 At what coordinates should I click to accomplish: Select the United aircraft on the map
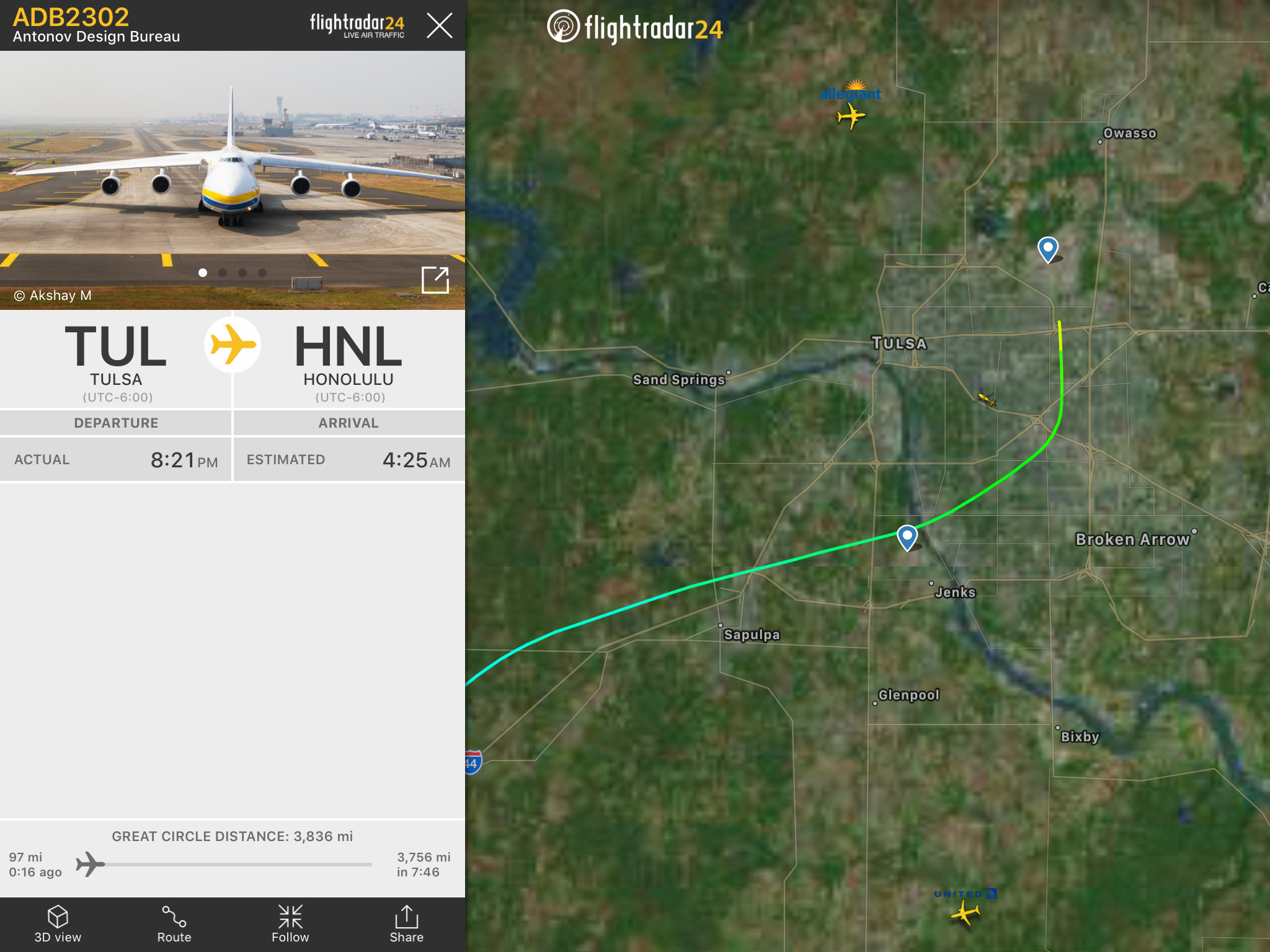[x=965, y=912]
